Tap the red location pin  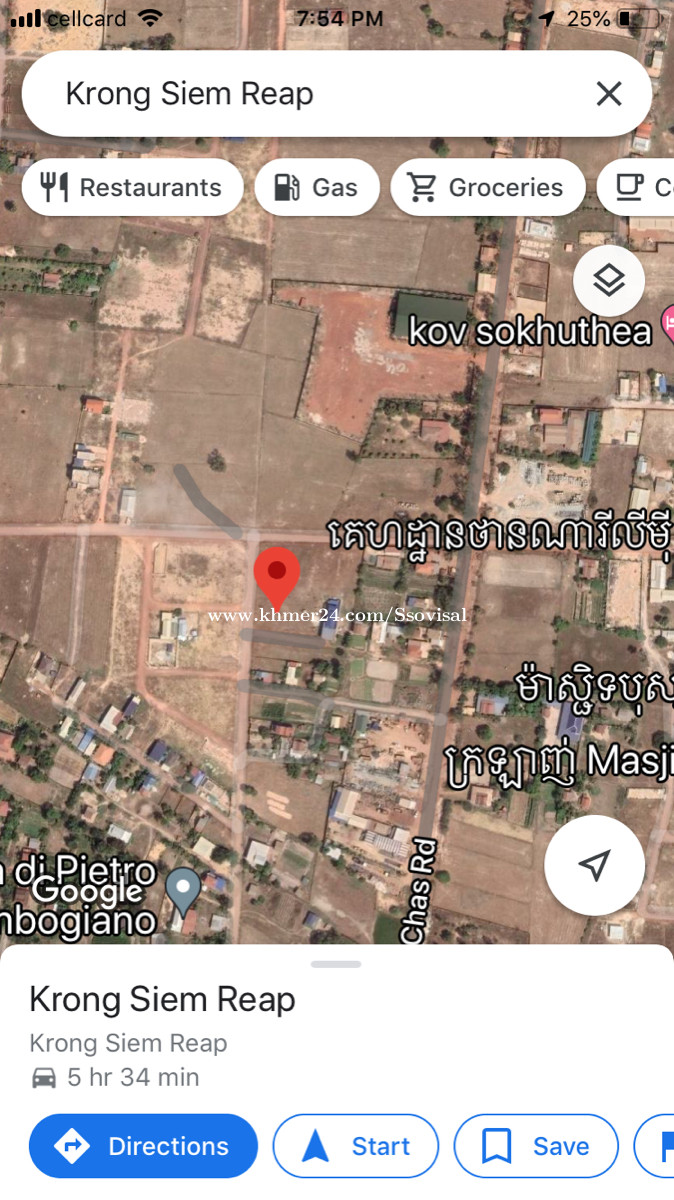[277, 576]
